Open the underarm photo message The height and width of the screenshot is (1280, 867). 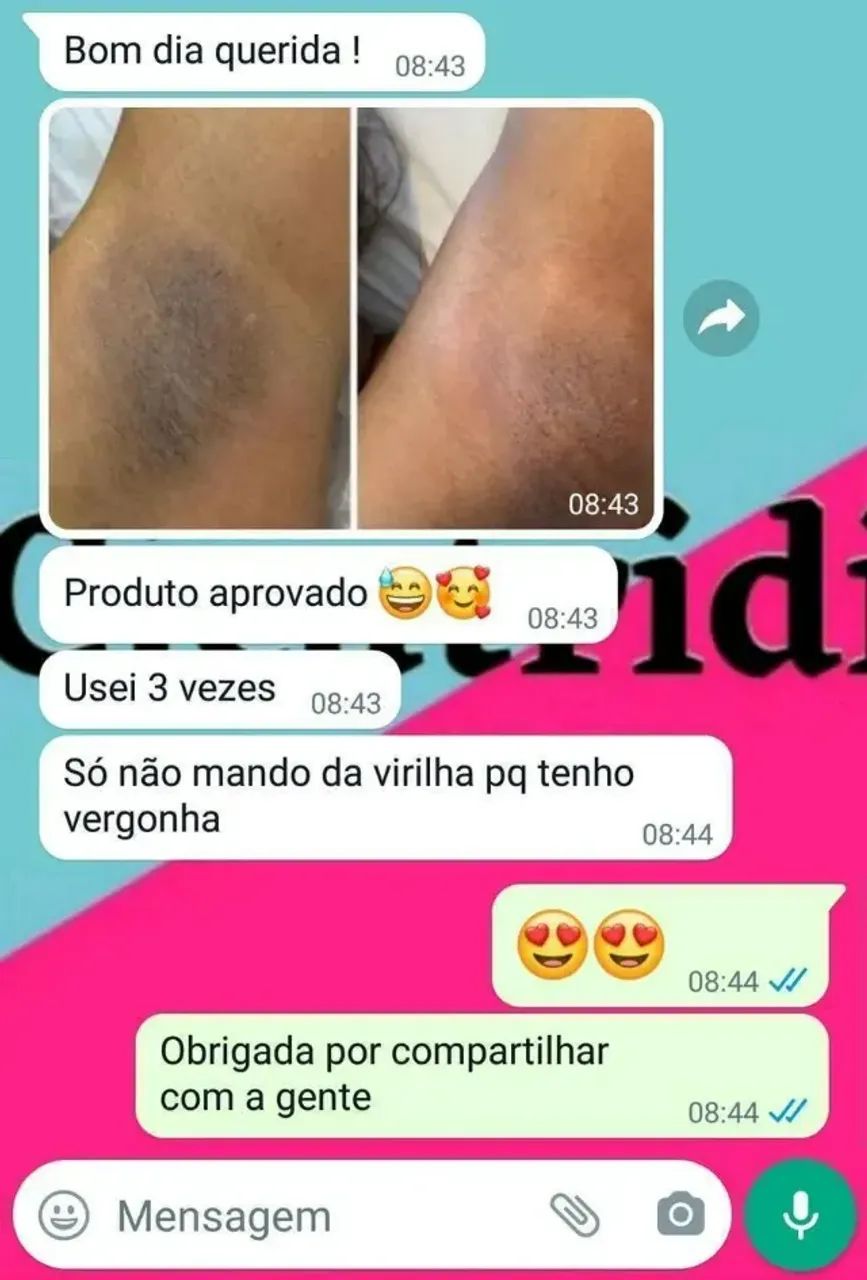(x=351, y=318)
